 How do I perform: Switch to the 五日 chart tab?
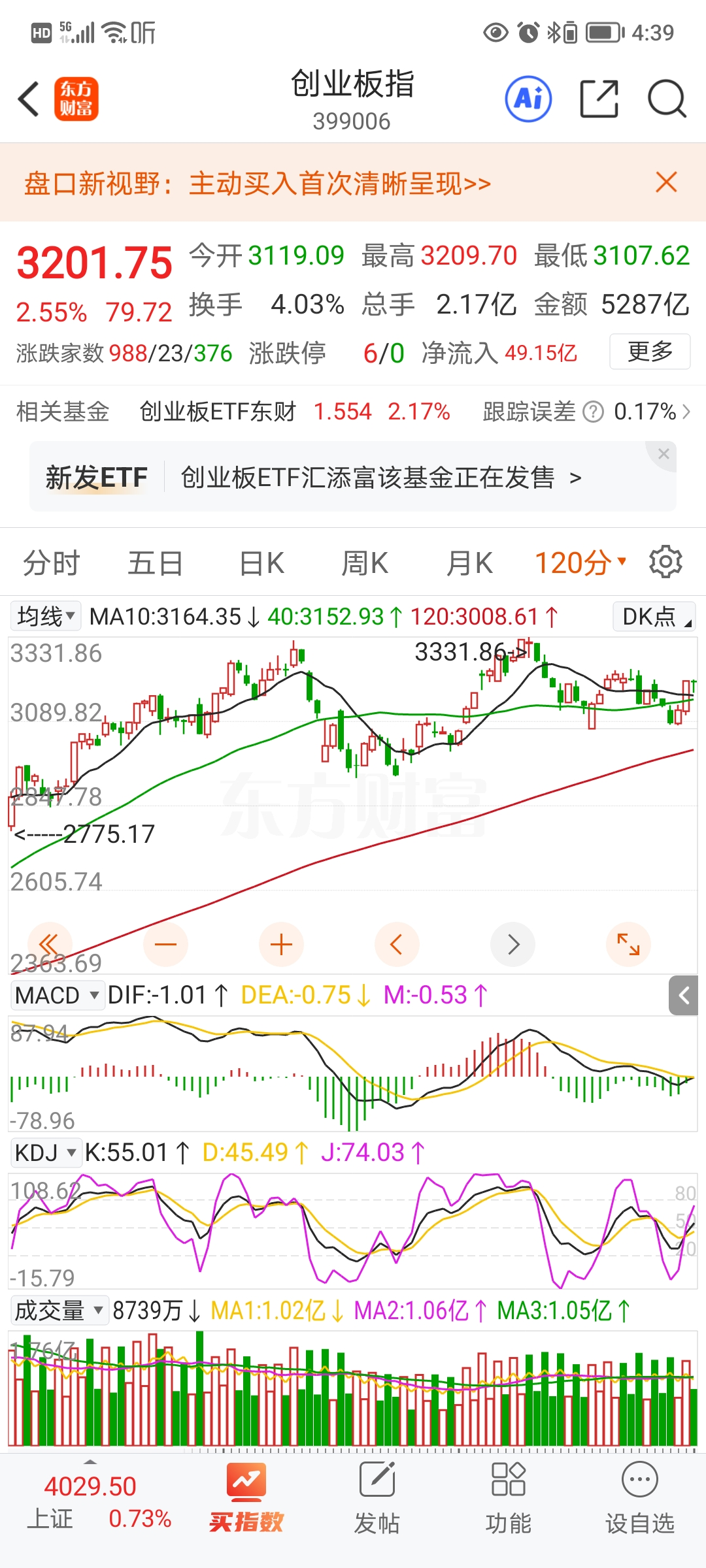coord(155,563)
